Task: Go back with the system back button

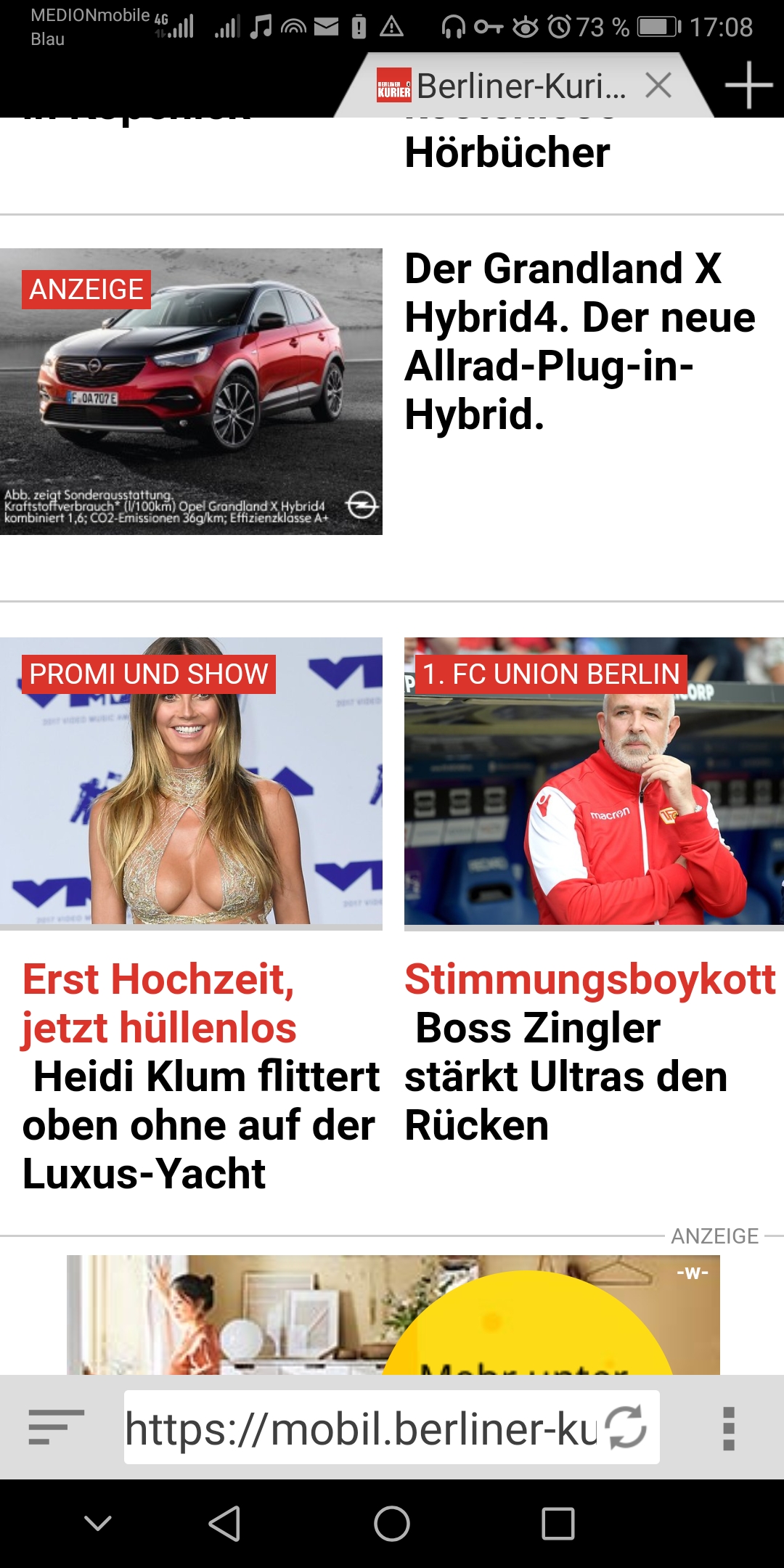Action: coord(224,1523)
